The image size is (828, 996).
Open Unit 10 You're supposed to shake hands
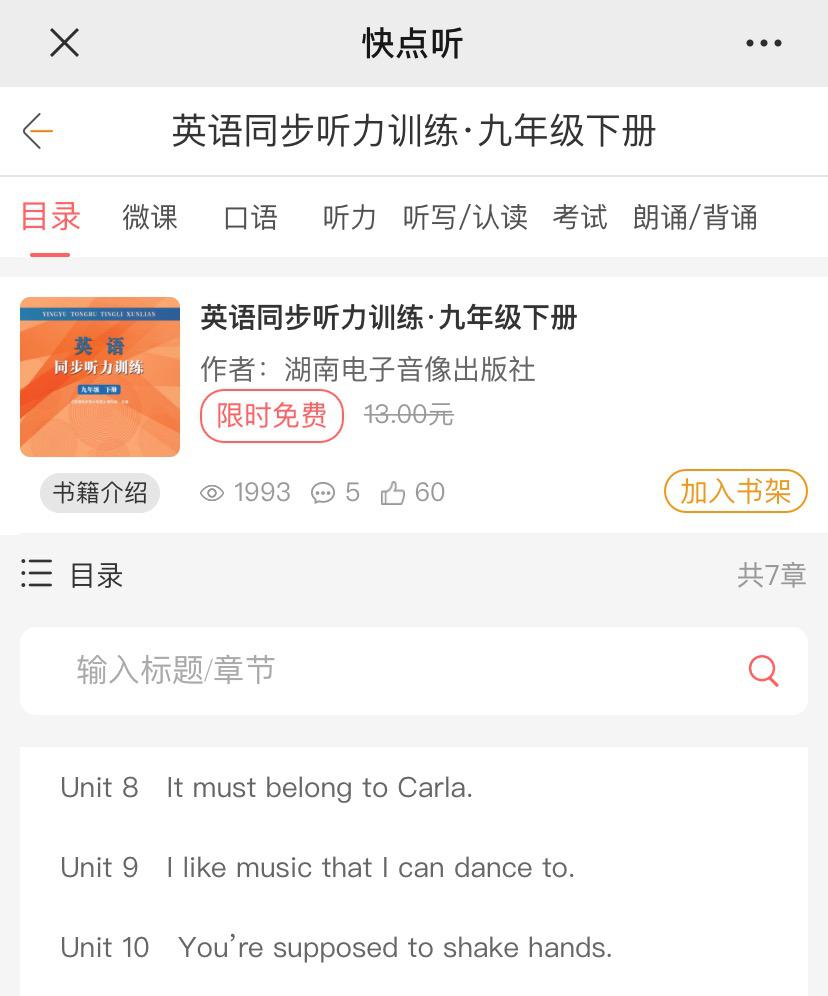pyautogui.click(x=336, y=947)
